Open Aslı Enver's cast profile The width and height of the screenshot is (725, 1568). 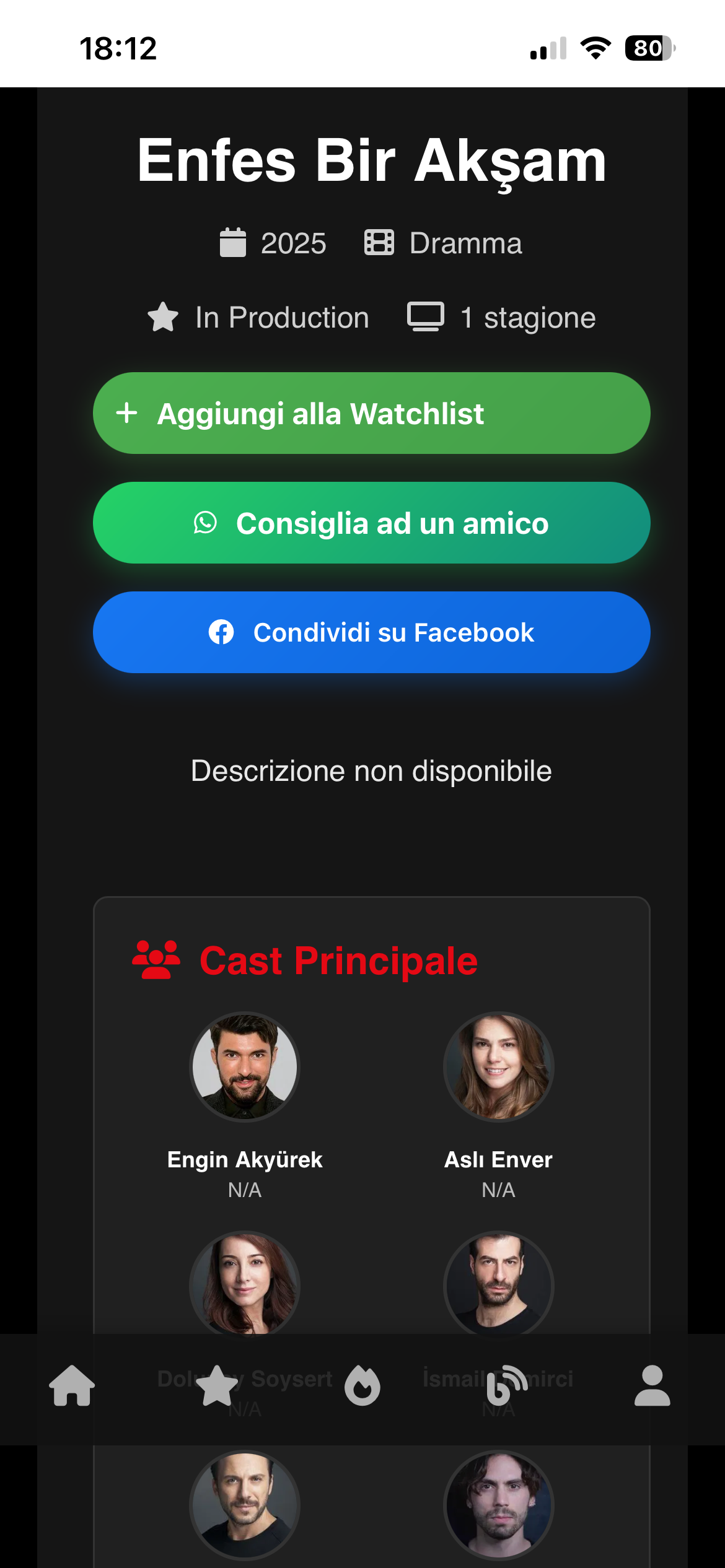pos(498,1066)
